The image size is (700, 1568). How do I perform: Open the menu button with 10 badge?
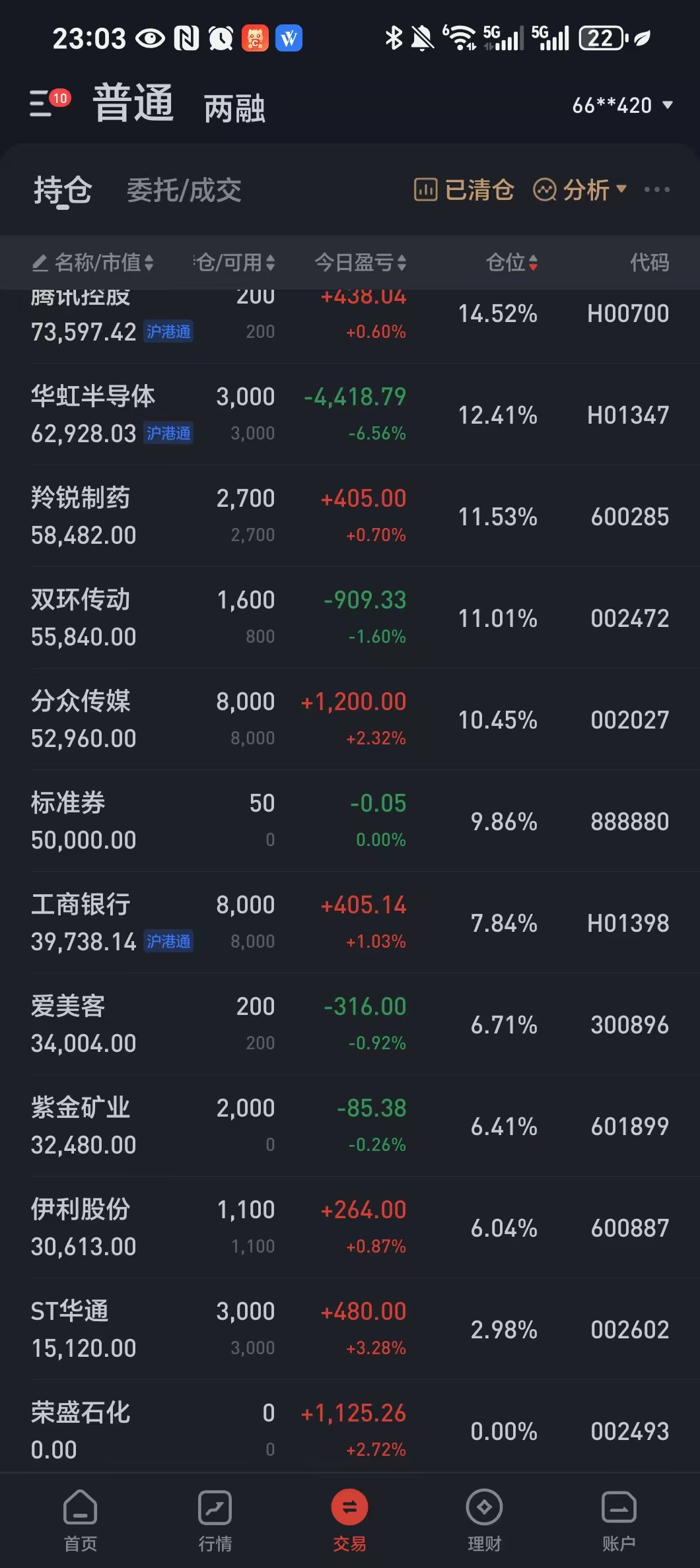(x=48, y=104)
